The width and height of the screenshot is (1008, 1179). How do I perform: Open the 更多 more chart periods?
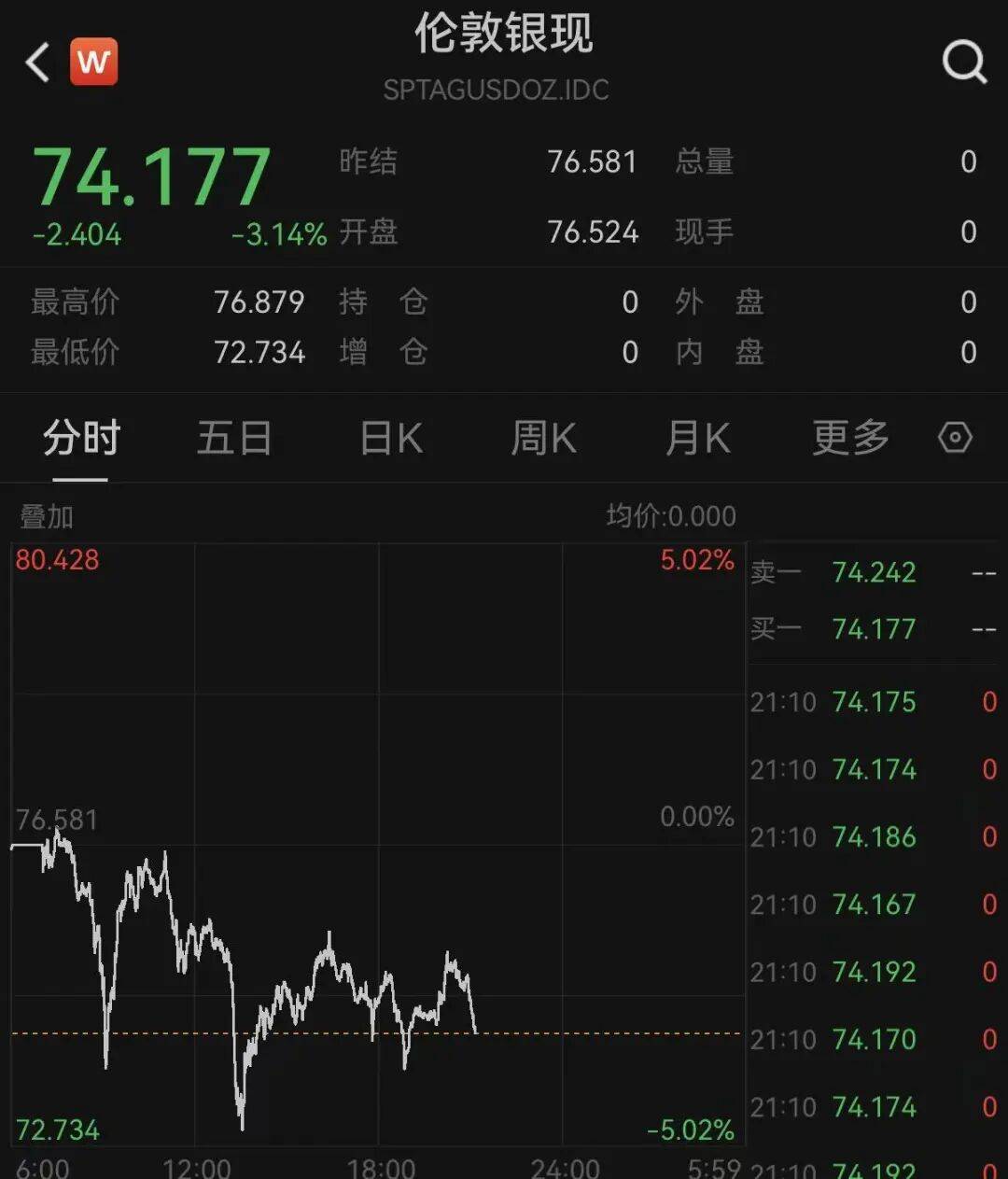point(849,438)
